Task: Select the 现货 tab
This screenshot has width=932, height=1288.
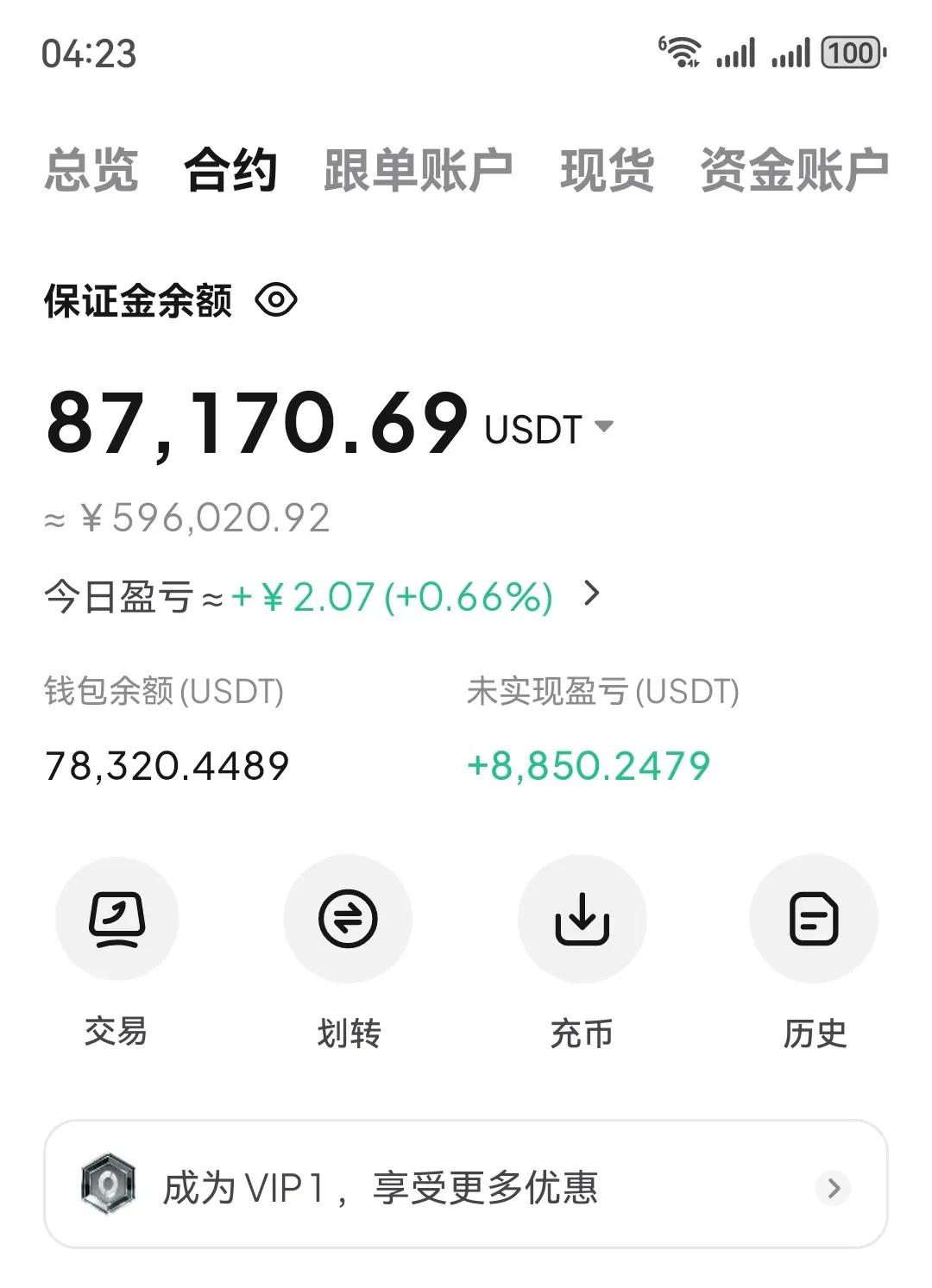Action: (x=607, y=170)
